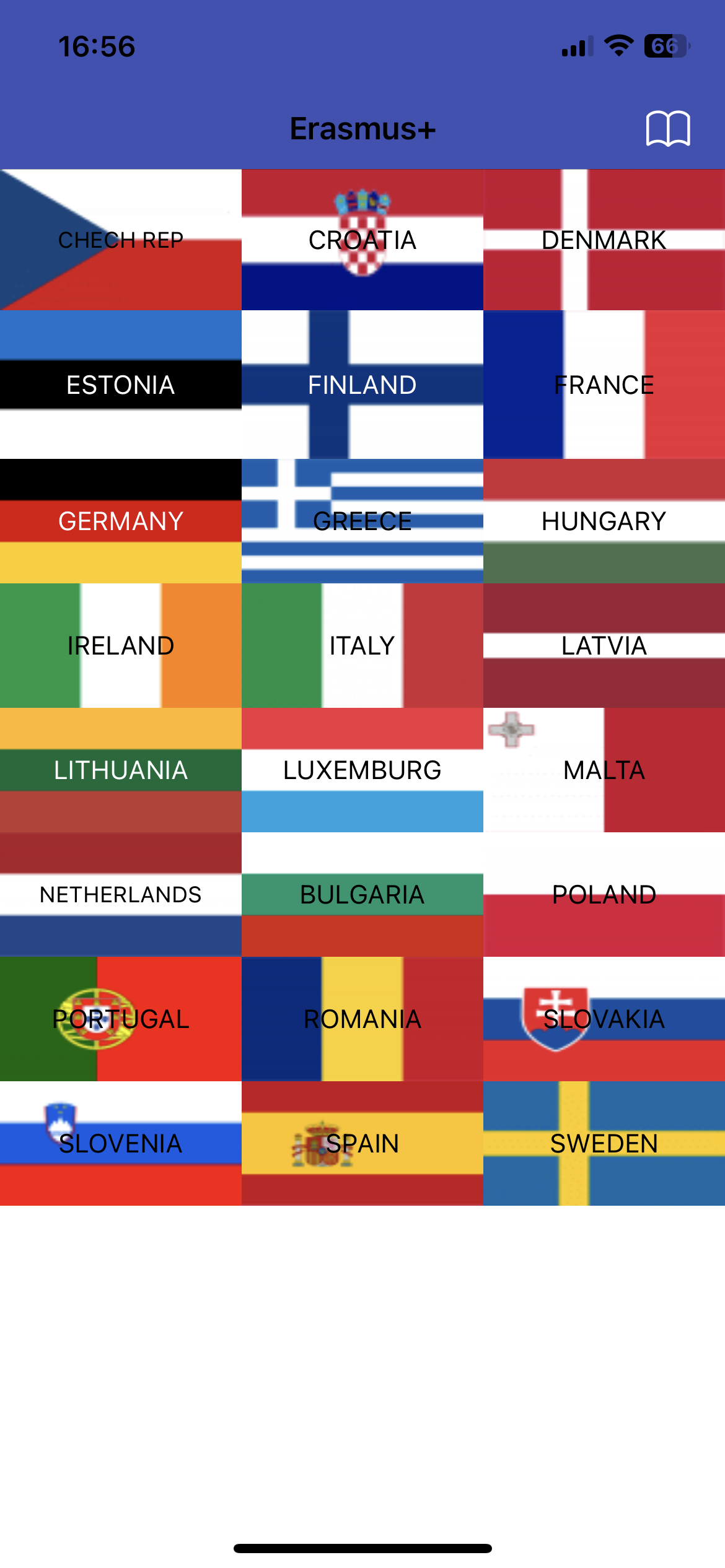The height and width of the screenshot is (1568, 725).
Task: Select the MALTA flag tile
Action: 604,770
